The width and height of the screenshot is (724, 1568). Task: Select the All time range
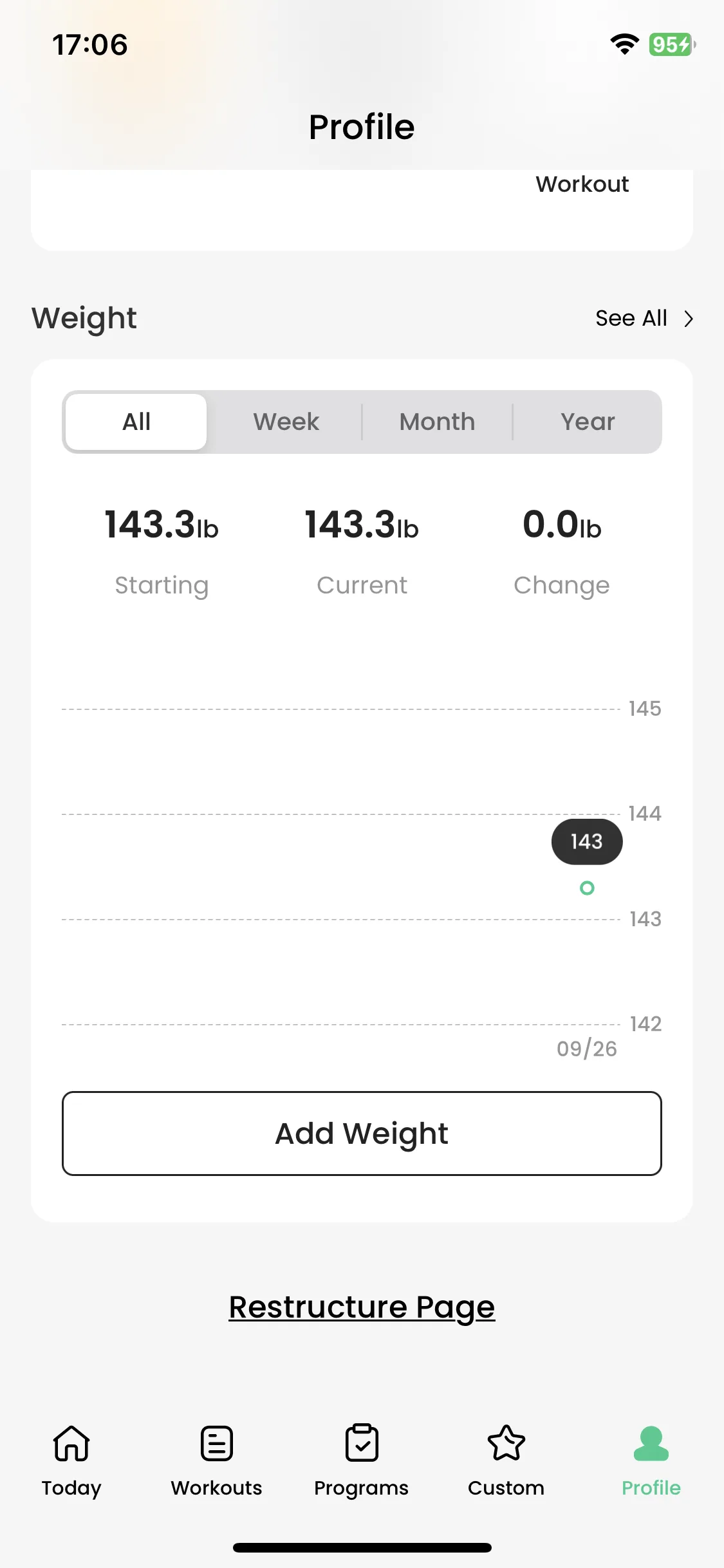(136, 422)
